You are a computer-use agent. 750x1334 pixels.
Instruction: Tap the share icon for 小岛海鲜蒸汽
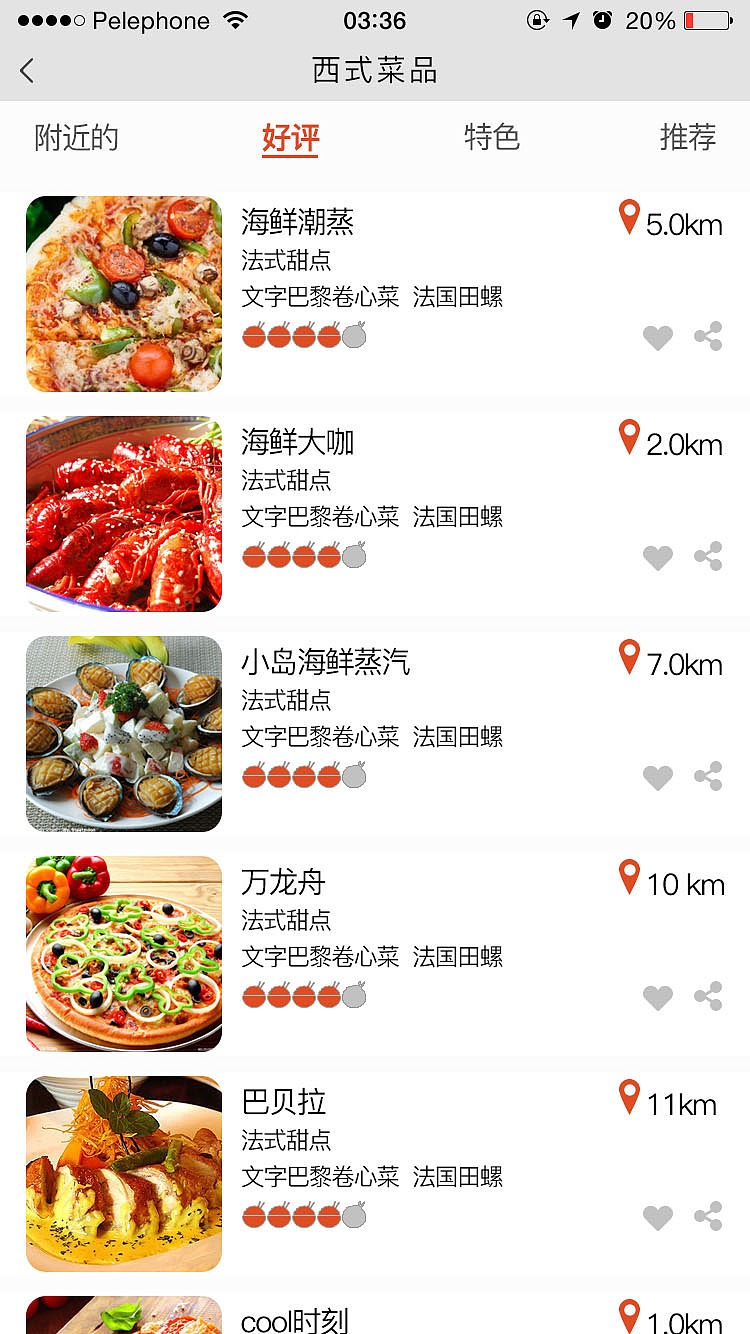tap(709, 777)
